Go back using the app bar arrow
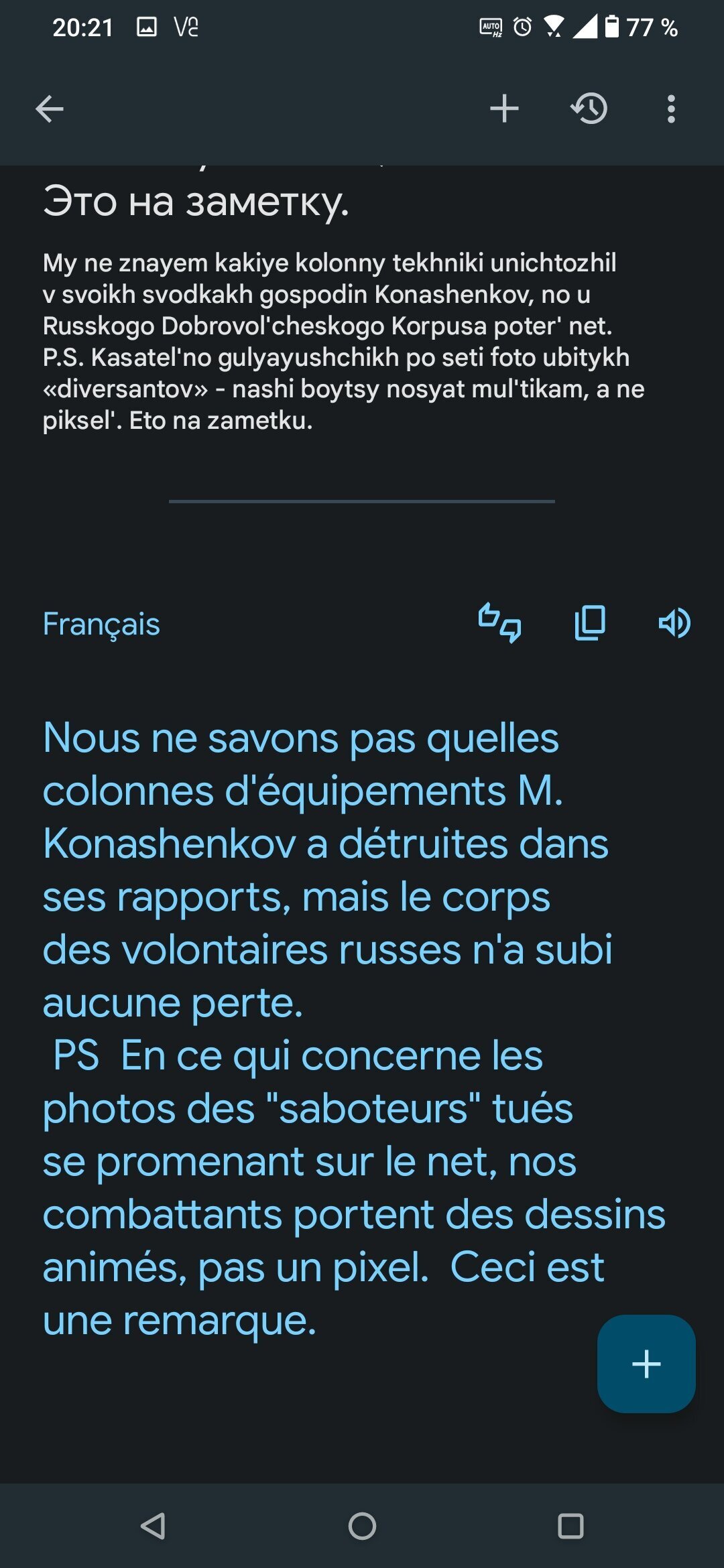 tap(50, 109)
